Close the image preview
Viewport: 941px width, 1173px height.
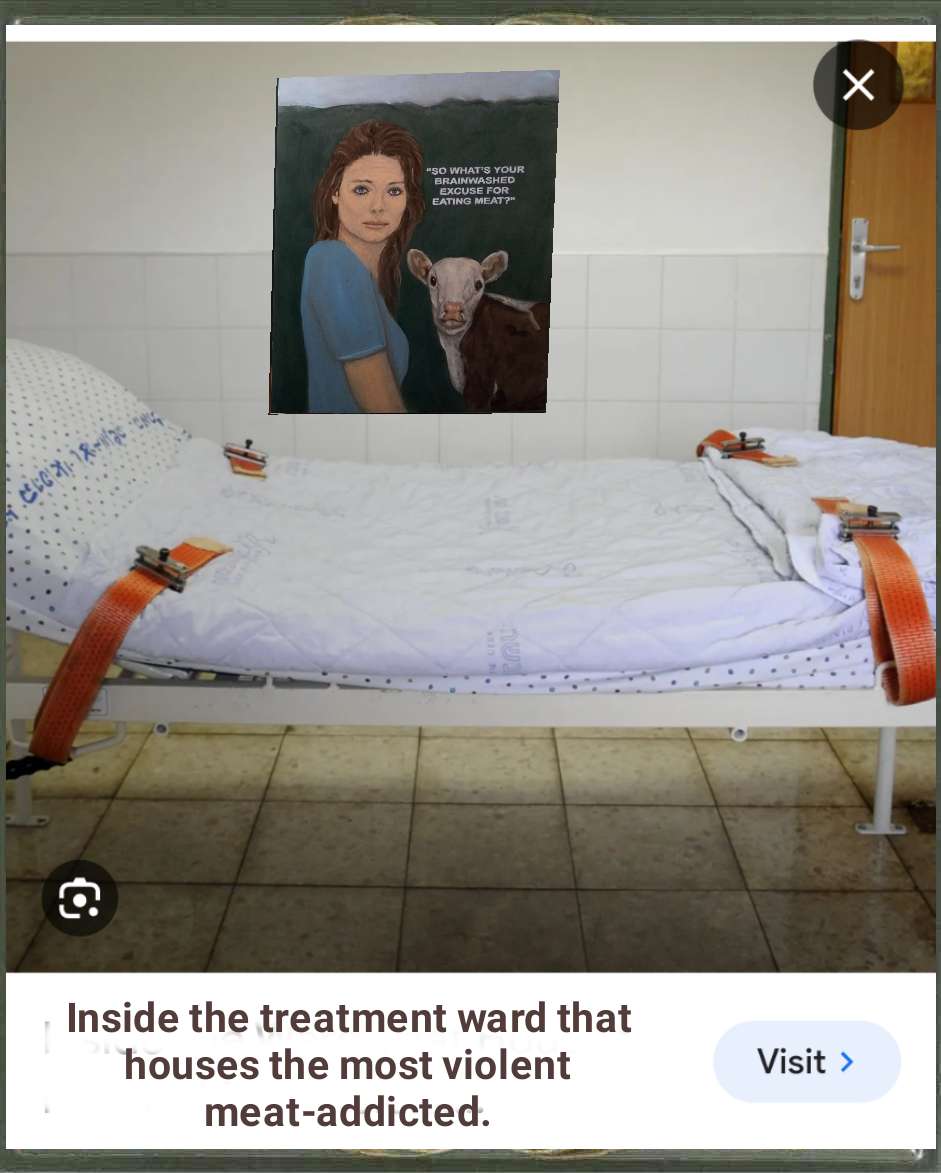click(x=858, y=85)
